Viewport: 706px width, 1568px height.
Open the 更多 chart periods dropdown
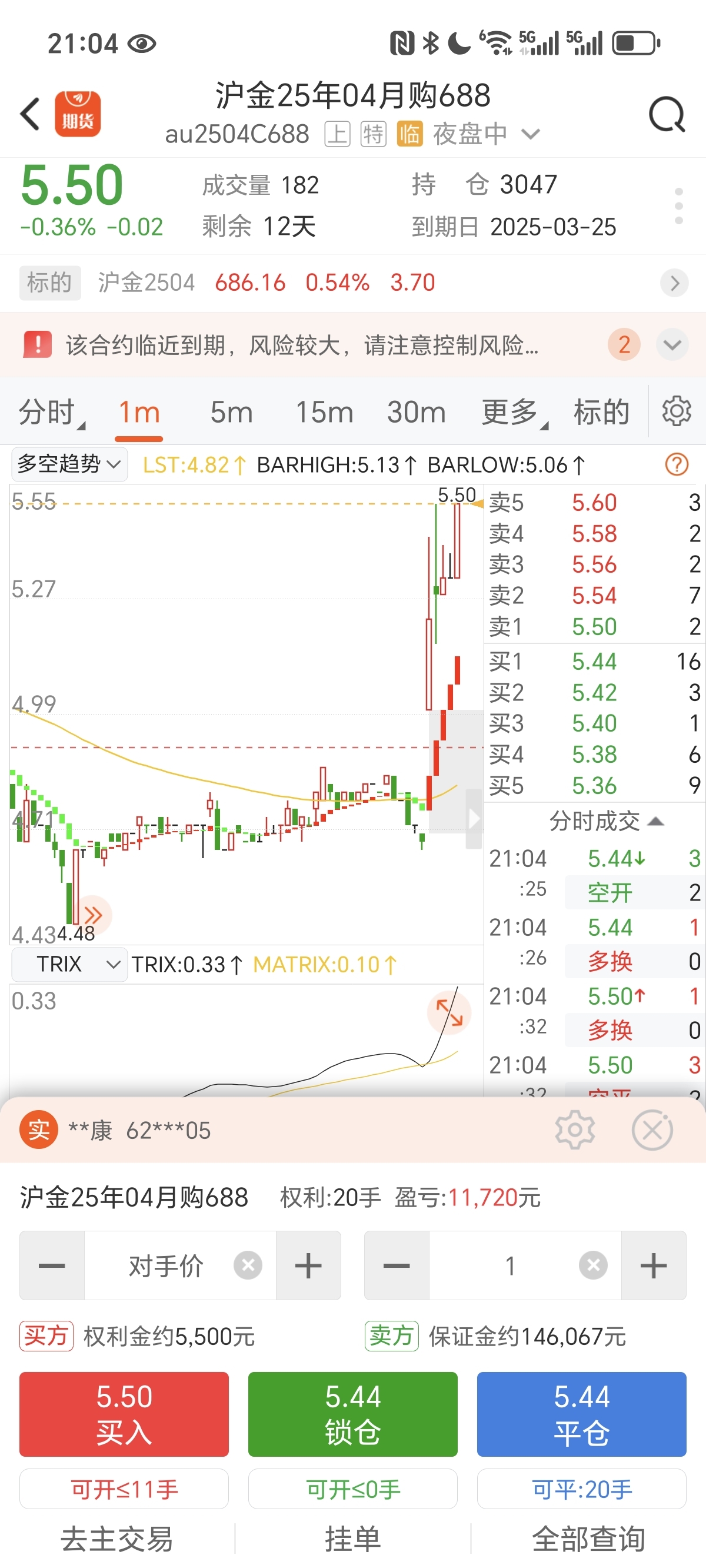tap(513, 413)
